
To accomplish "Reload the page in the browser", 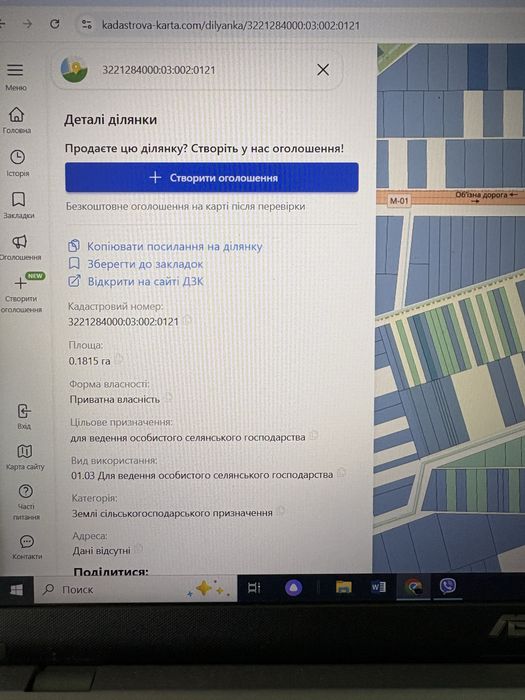I will 55,24.
